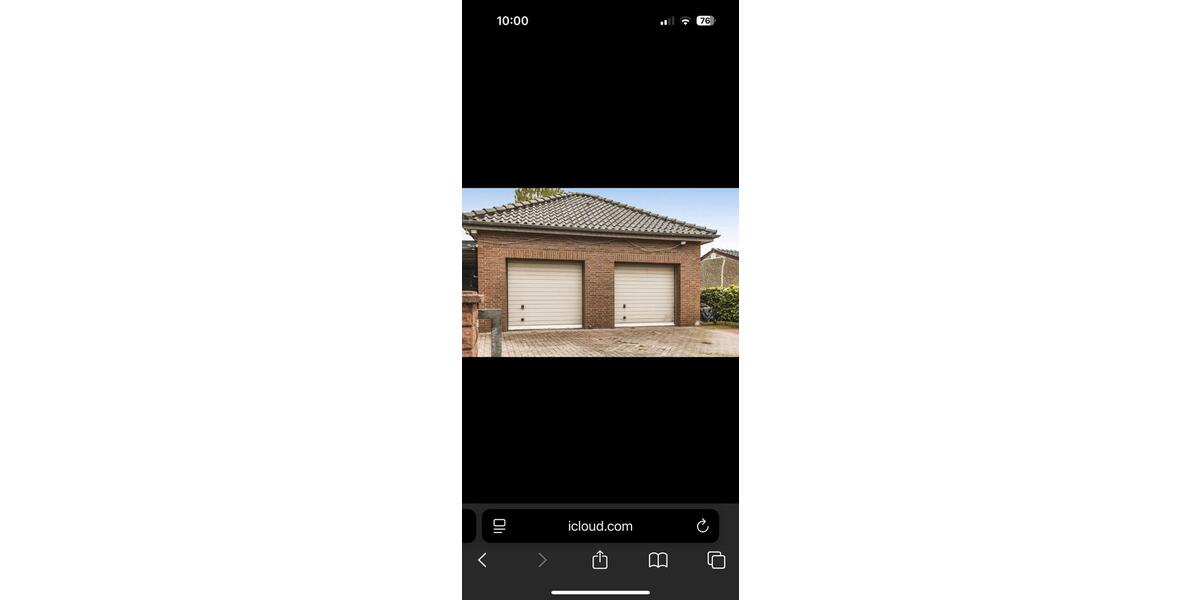
Task: Share this page
Action: 600,560
